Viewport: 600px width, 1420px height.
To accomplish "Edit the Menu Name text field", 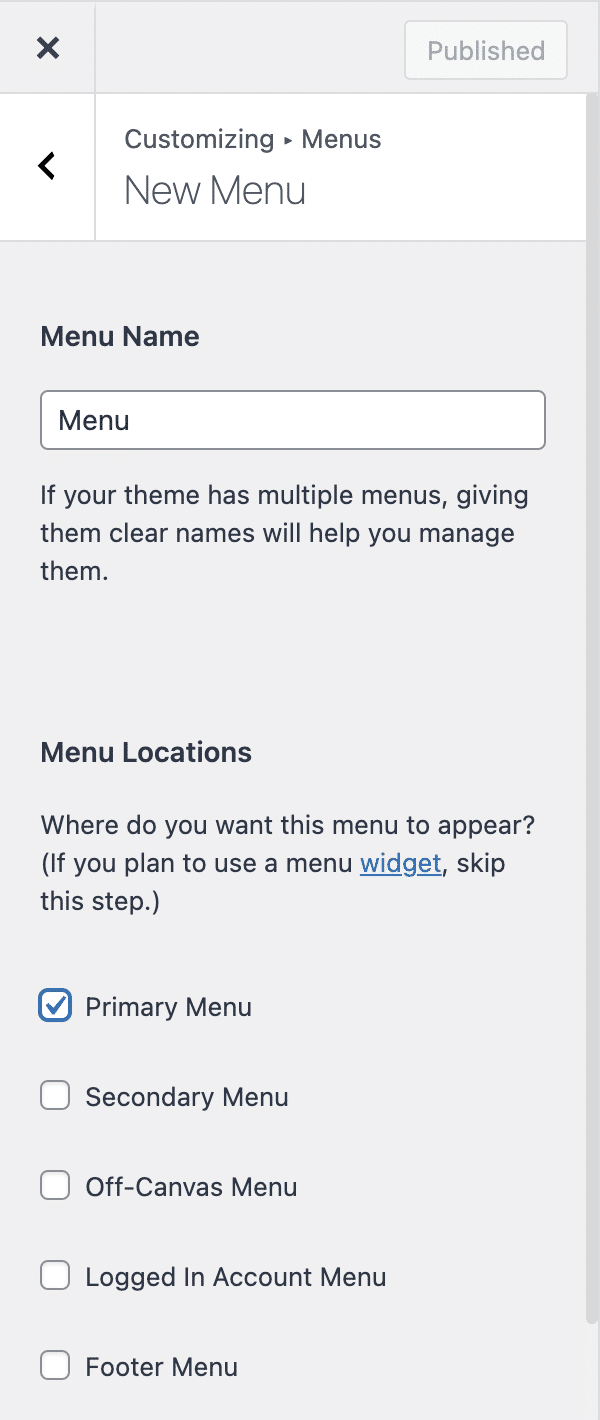I will coord(292,420).
